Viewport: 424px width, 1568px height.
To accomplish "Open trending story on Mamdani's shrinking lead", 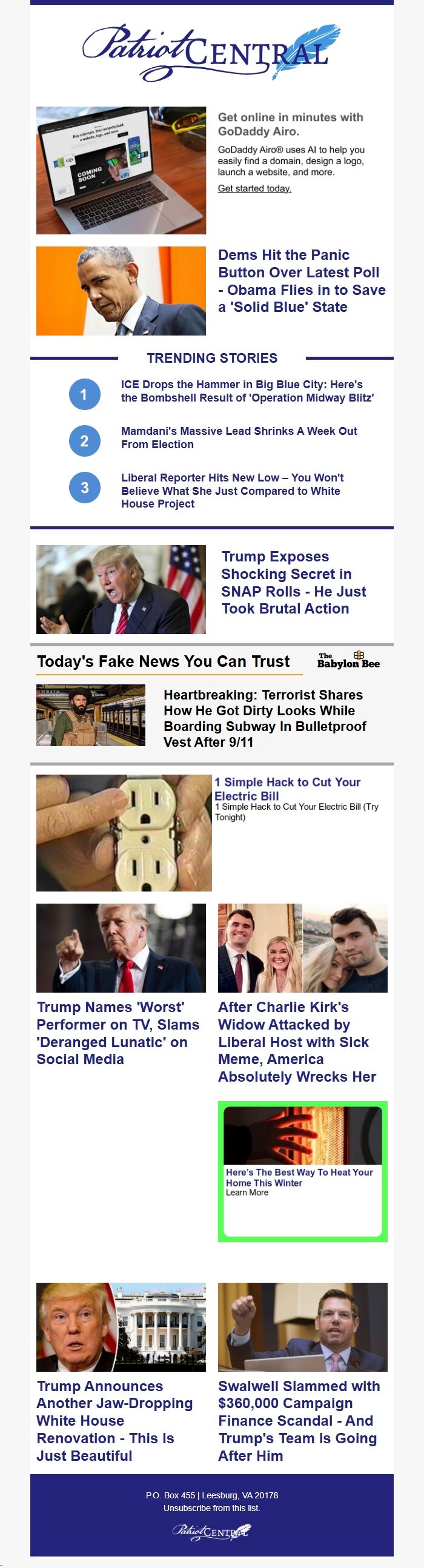I will pos(239,438).
